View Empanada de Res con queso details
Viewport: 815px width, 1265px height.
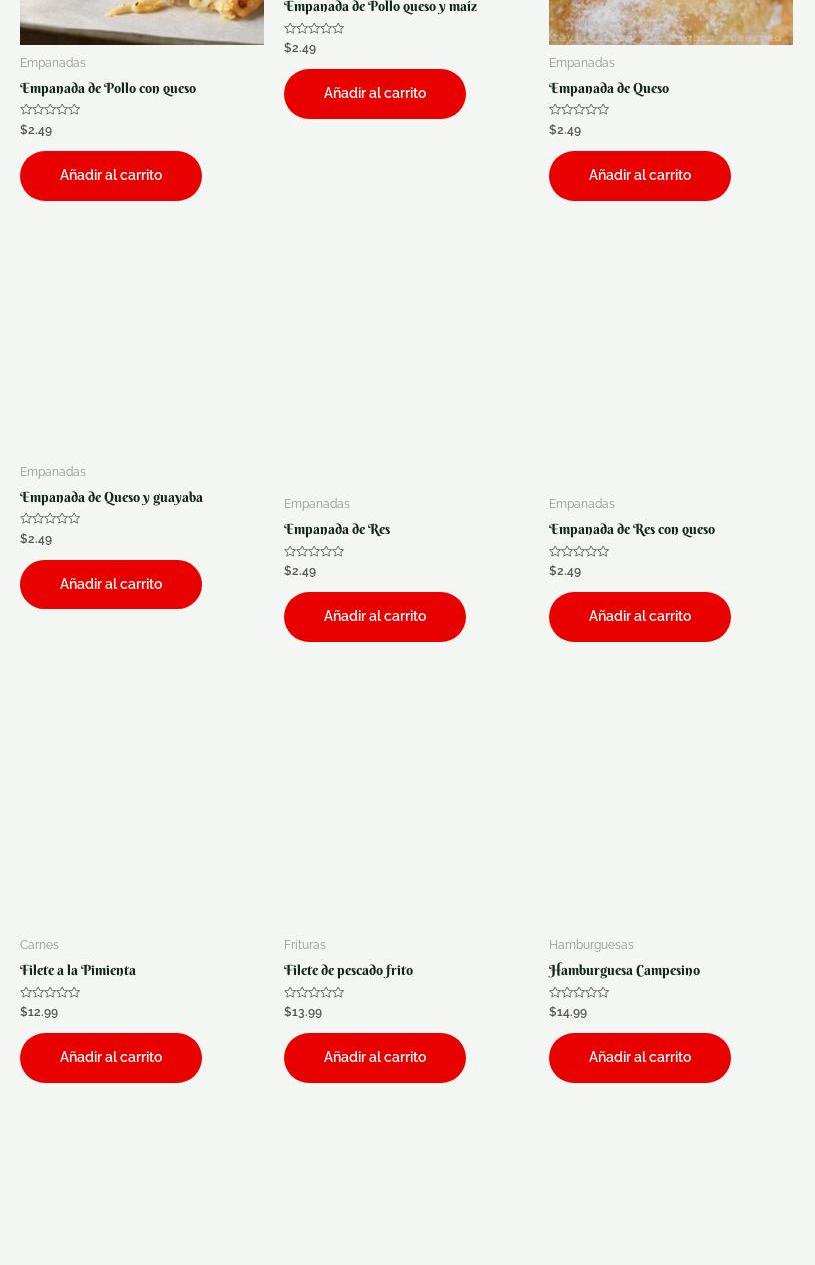pos(631,530)
